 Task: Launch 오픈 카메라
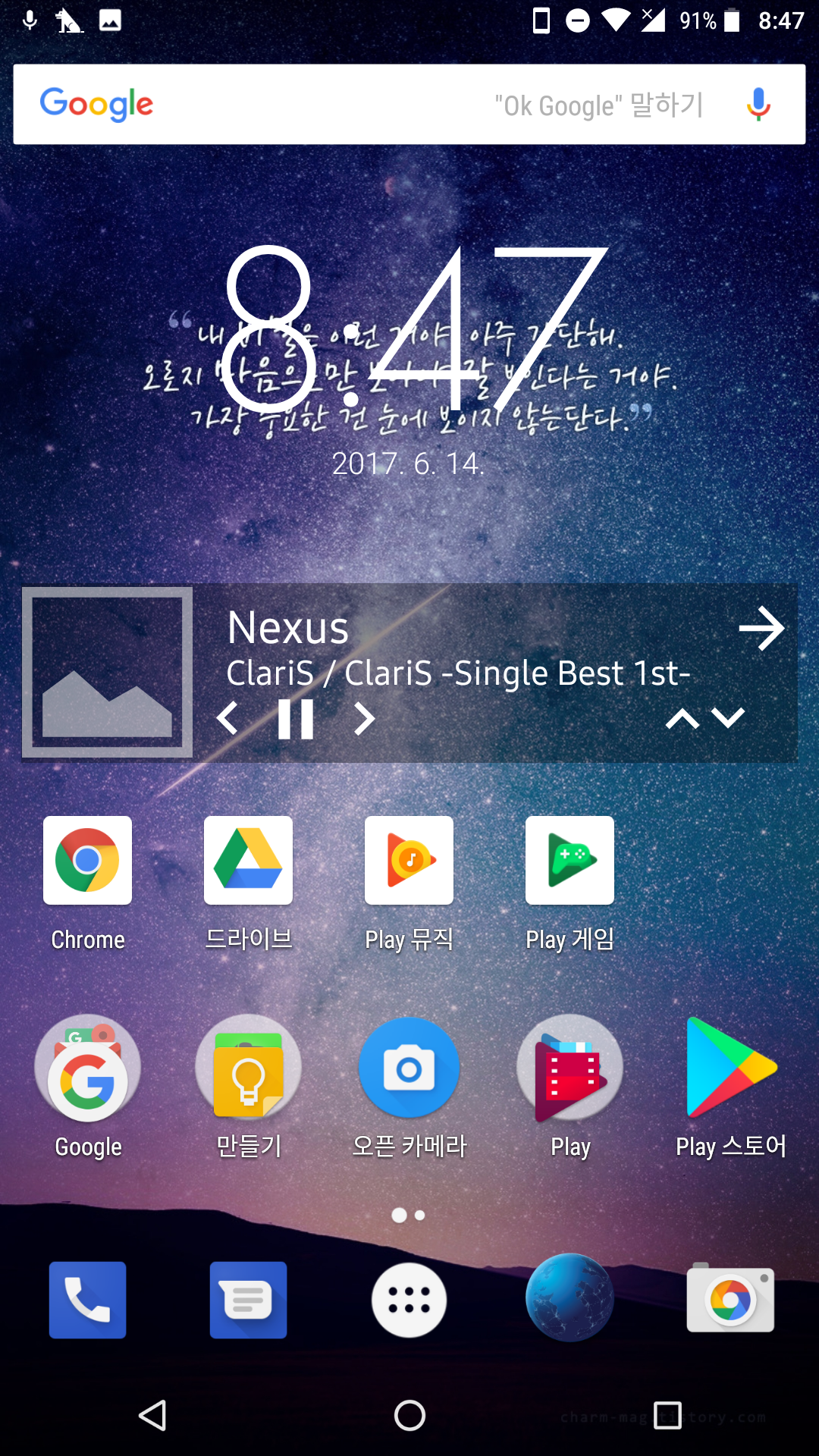tap(409, 1068)
